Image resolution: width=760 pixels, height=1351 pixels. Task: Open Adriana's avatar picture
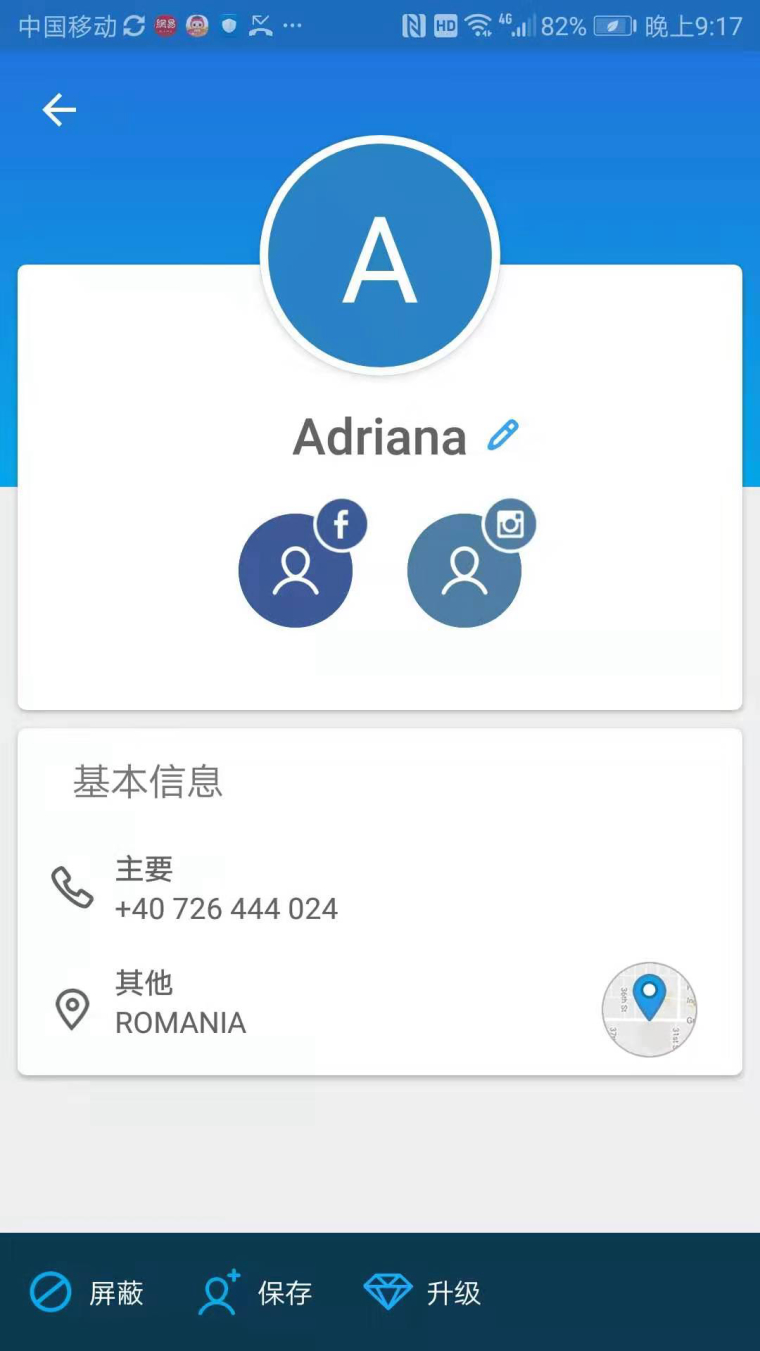click(x=380, y=256)
